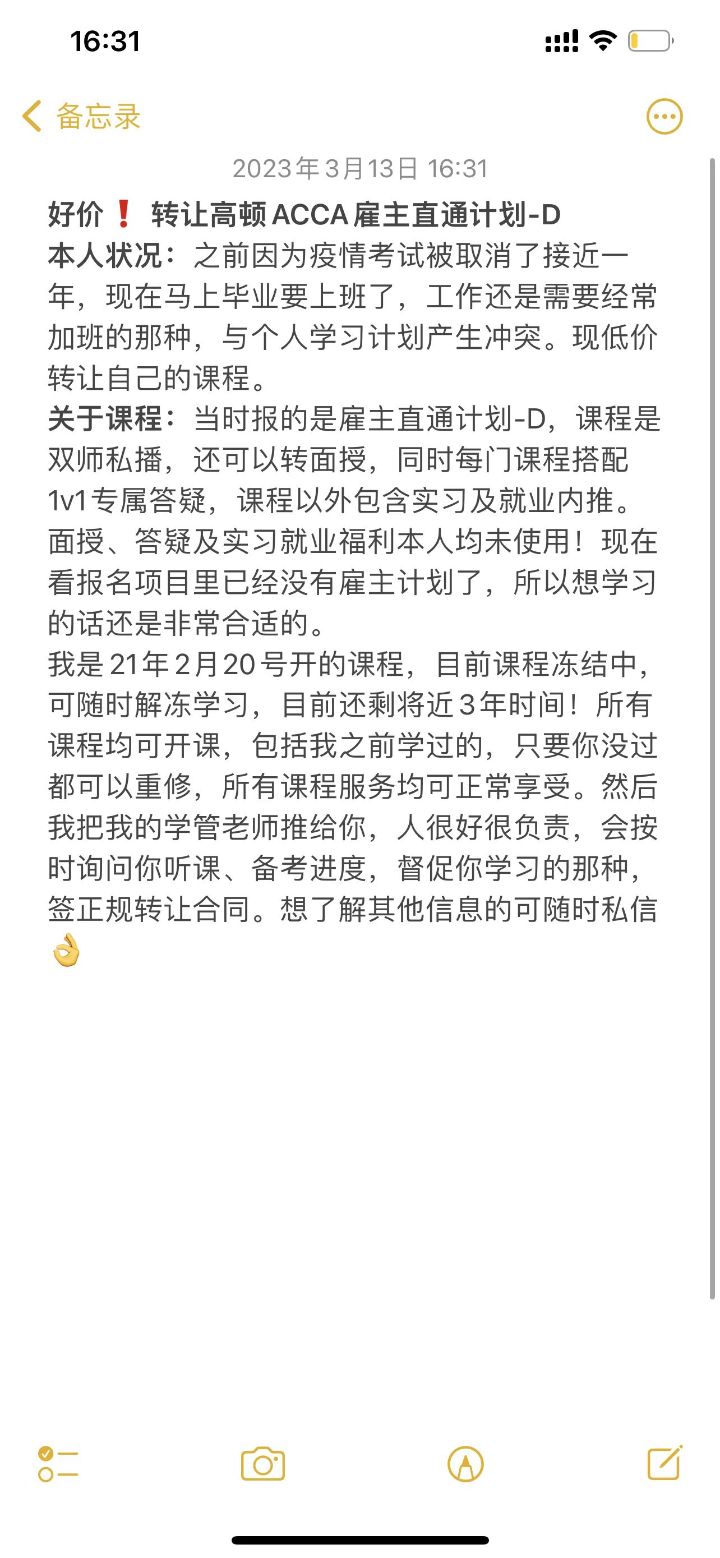Open the markup drawing tool

465,1464
